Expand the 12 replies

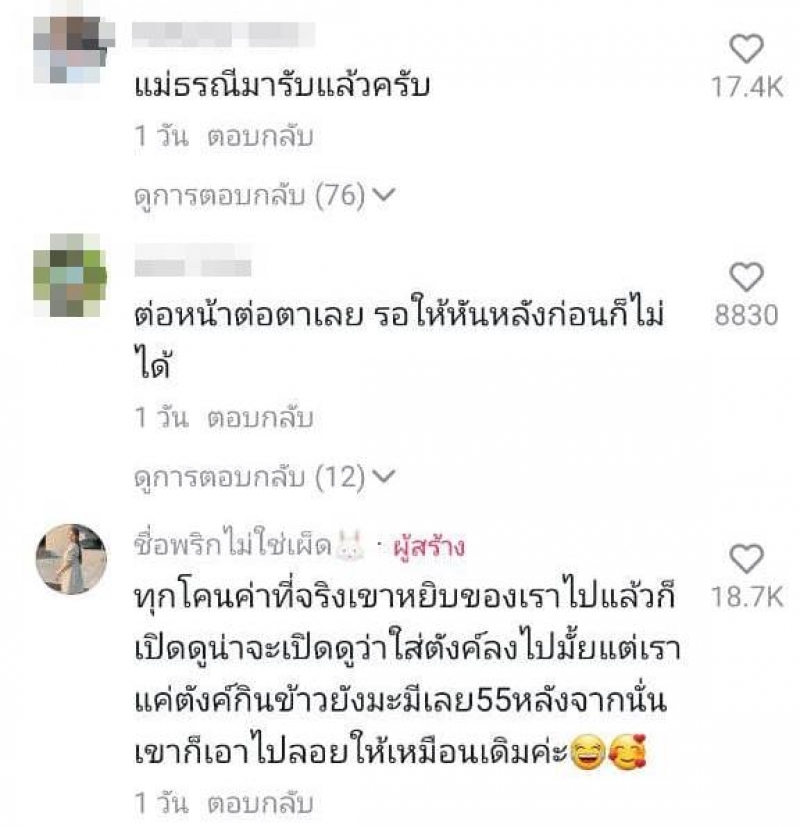pyautogui.click(x=265, y=478)
